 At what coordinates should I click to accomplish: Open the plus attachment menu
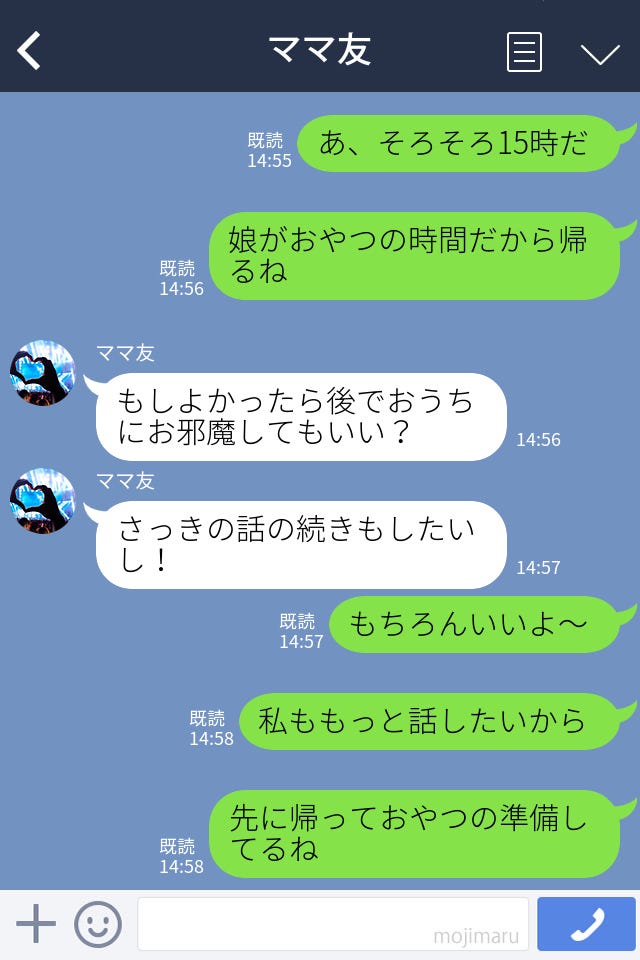click(36, 924)
